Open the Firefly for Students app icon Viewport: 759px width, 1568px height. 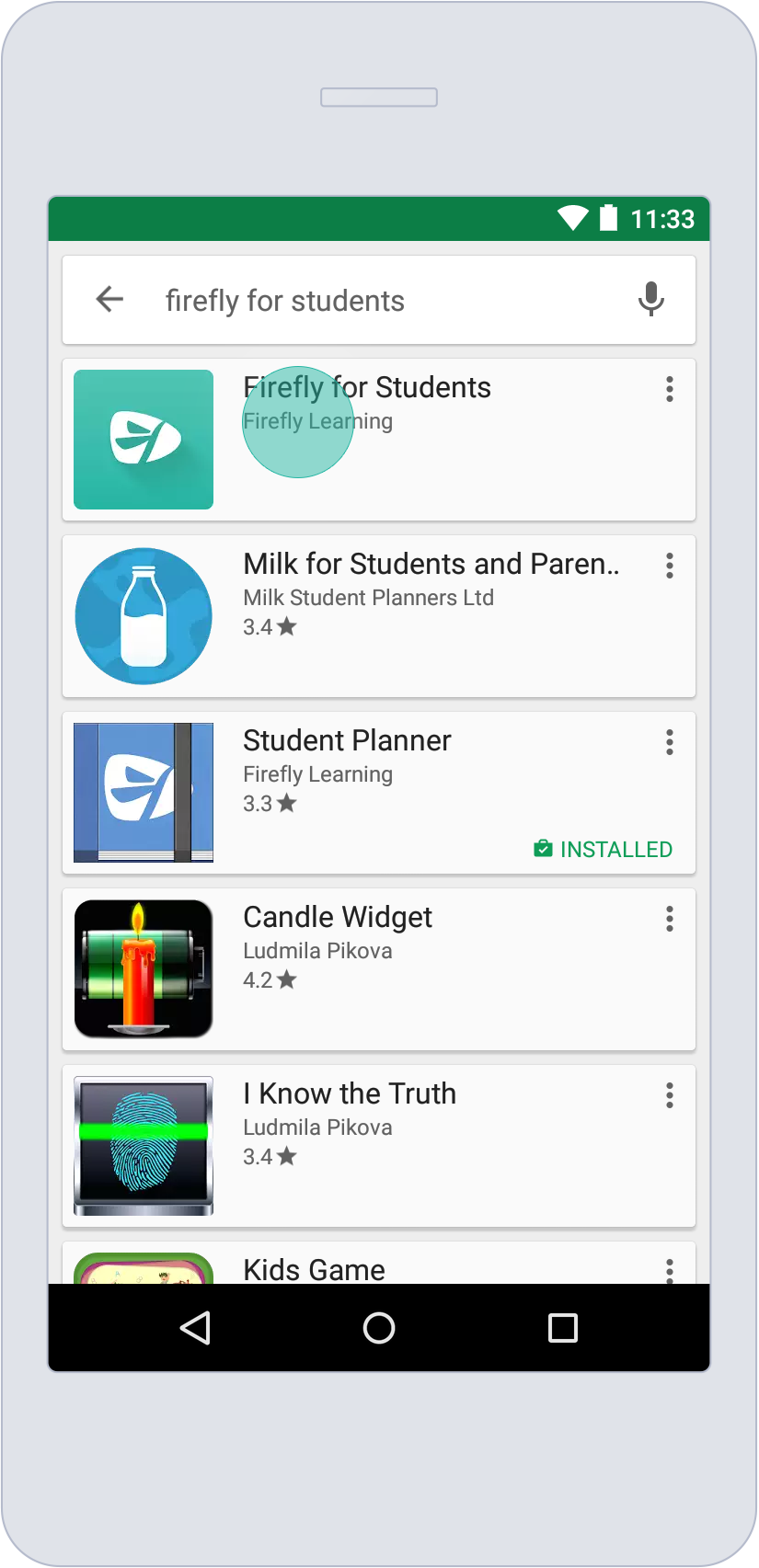pos(143,440)
